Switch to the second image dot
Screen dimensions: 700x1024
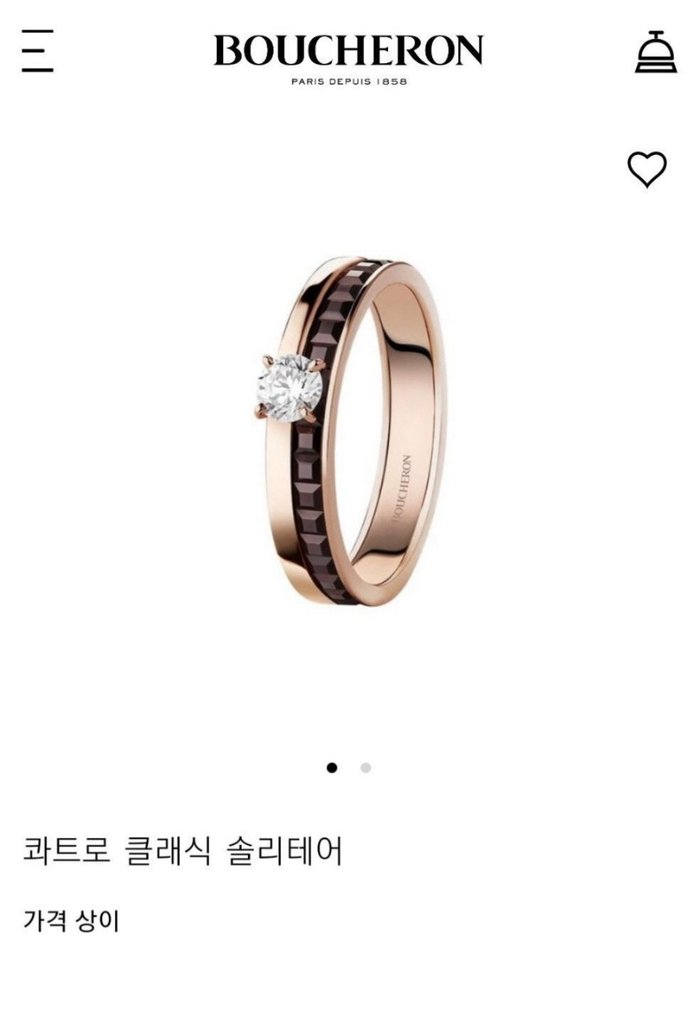pos(366,768)
